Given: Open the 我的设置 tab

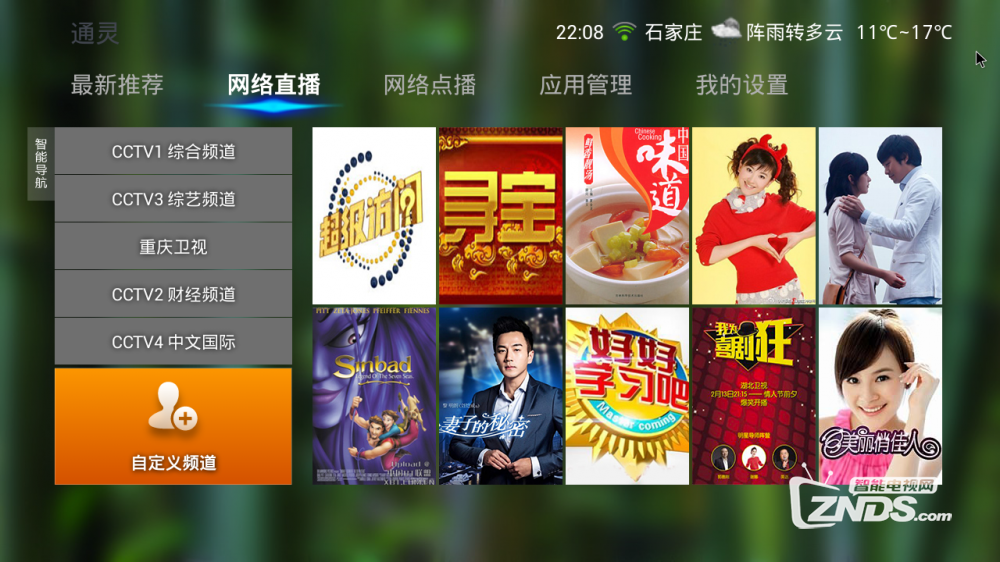Looking at the screenshot, I should tap(741, 86).
